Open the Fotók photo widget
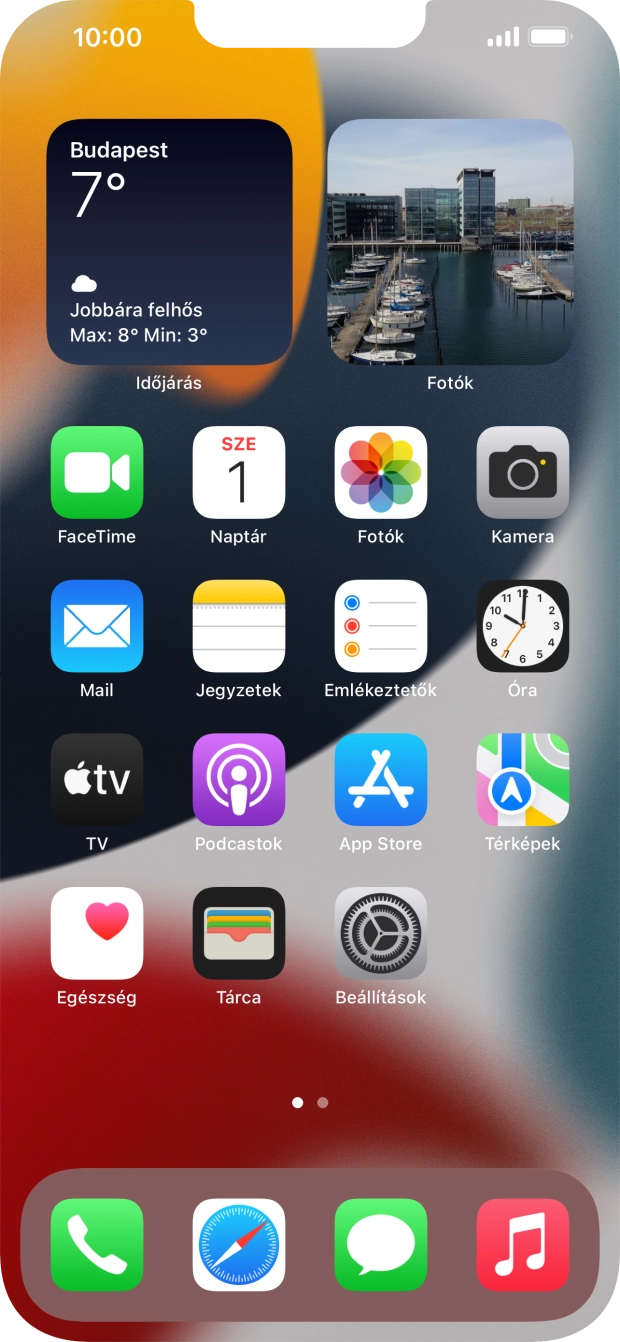Viewport: 620px width, 1342px height. (451, 242)
